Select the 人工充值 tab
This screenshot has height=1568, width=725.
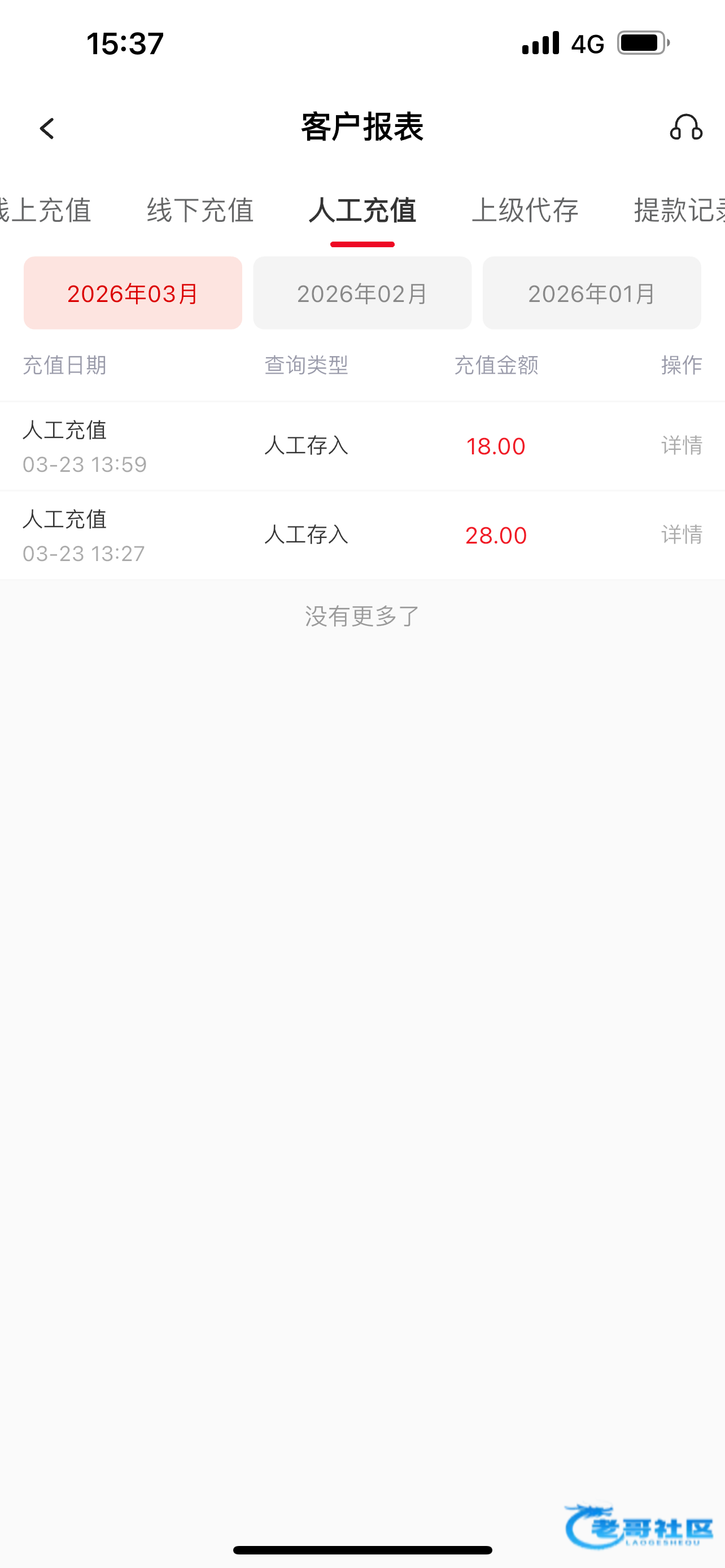[362, 211]
